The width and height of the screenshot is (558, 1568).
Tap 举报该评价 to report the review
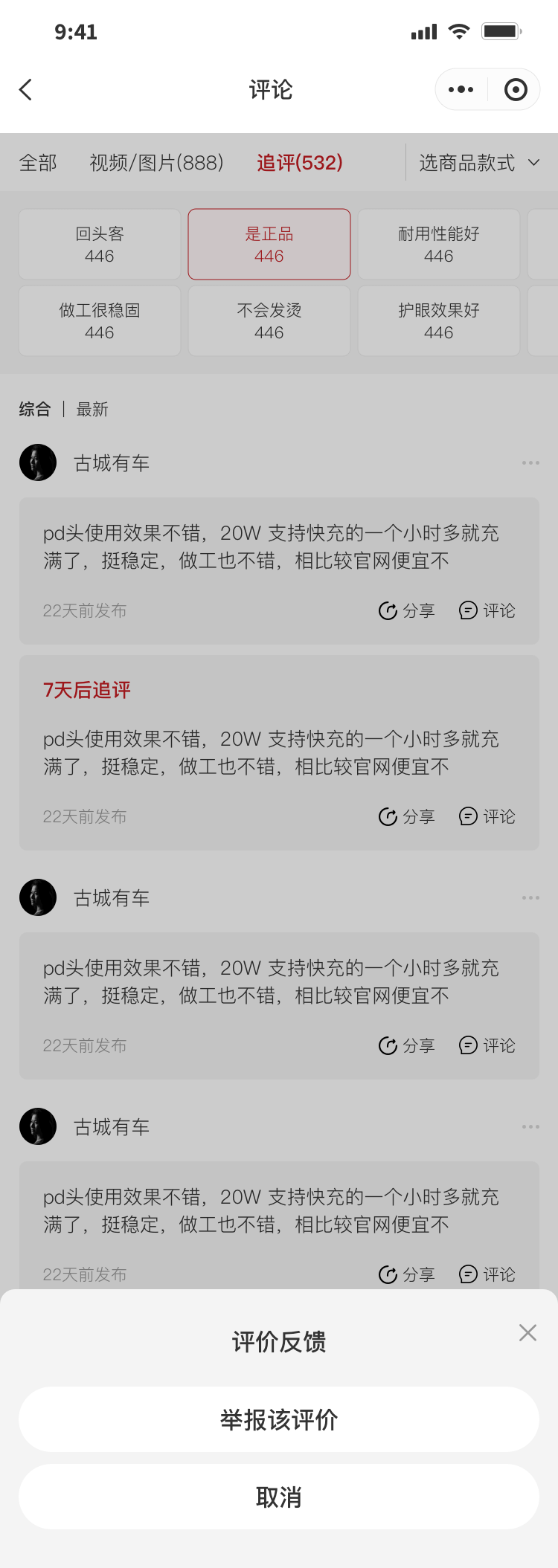[x=279, y=1419]
